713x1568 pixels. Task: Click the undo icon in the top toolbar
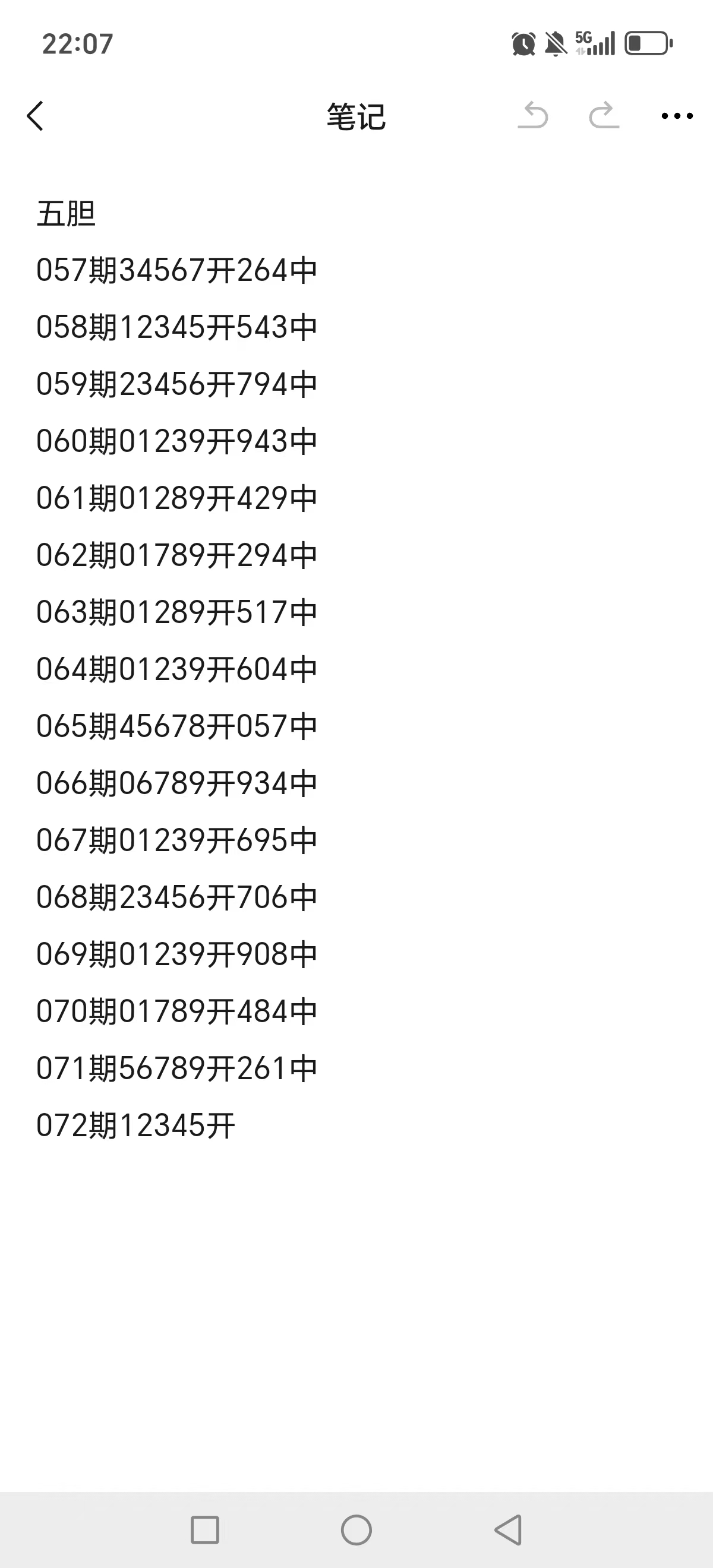(534, 116)
